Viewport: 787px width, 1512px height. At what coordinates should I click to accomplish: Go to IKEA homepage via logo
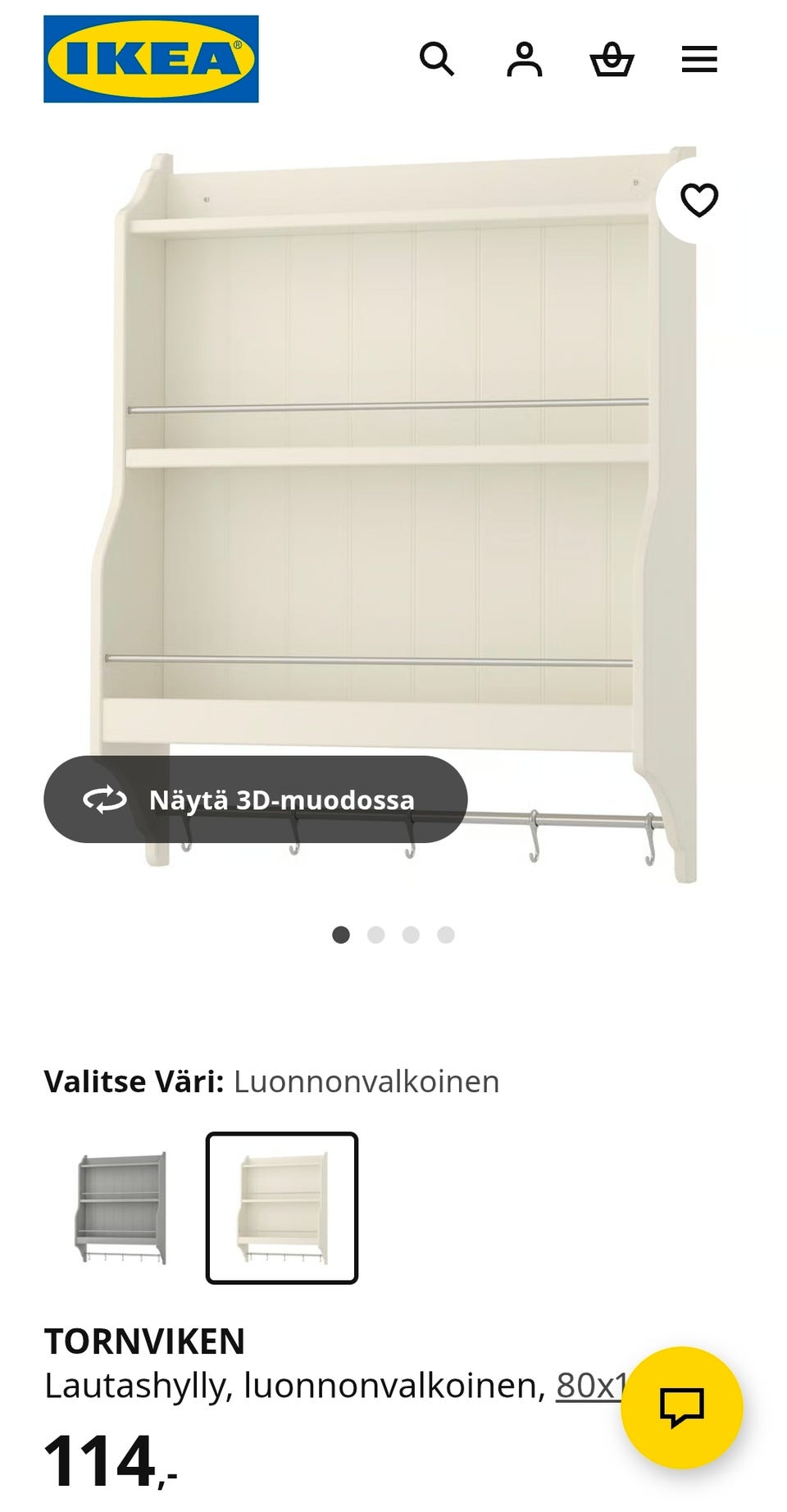151,60
